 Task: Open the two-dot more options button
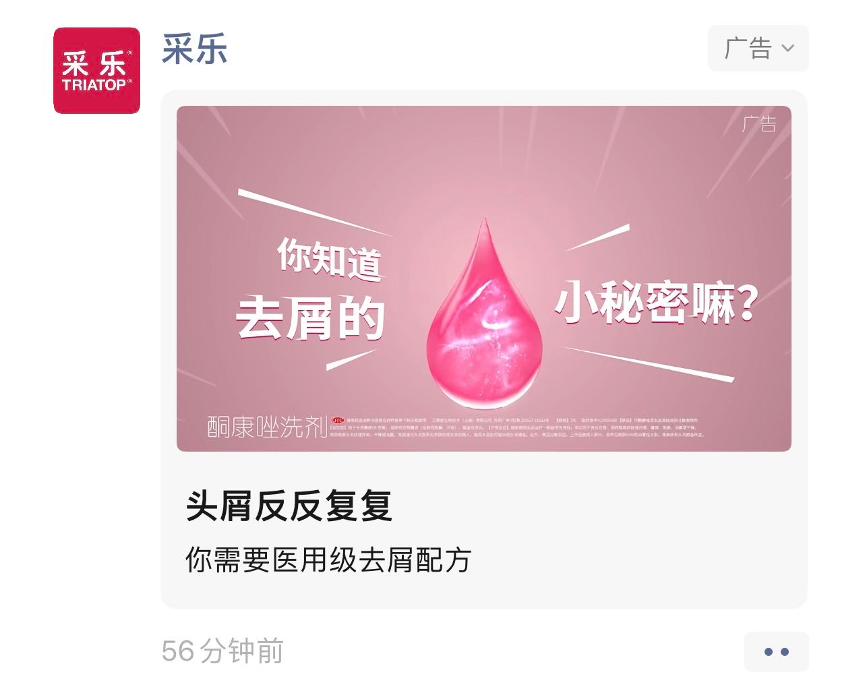pyautogui.click(x=776, y=652)
